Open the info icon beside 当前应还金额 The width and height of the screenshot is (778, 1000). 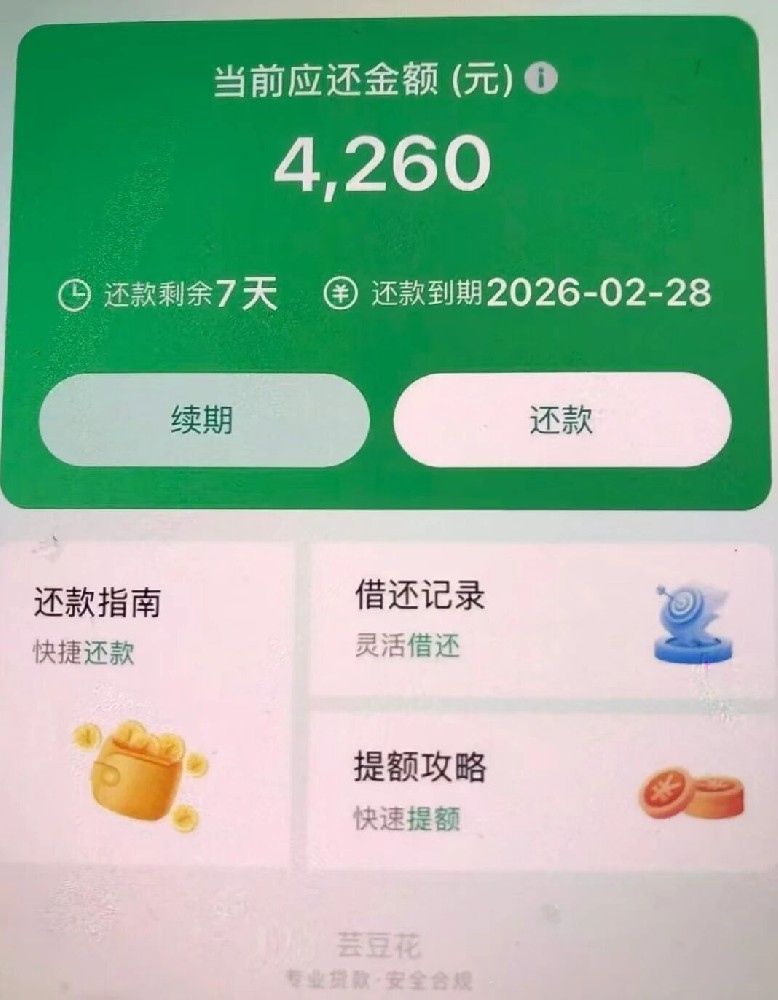[540, 79]
